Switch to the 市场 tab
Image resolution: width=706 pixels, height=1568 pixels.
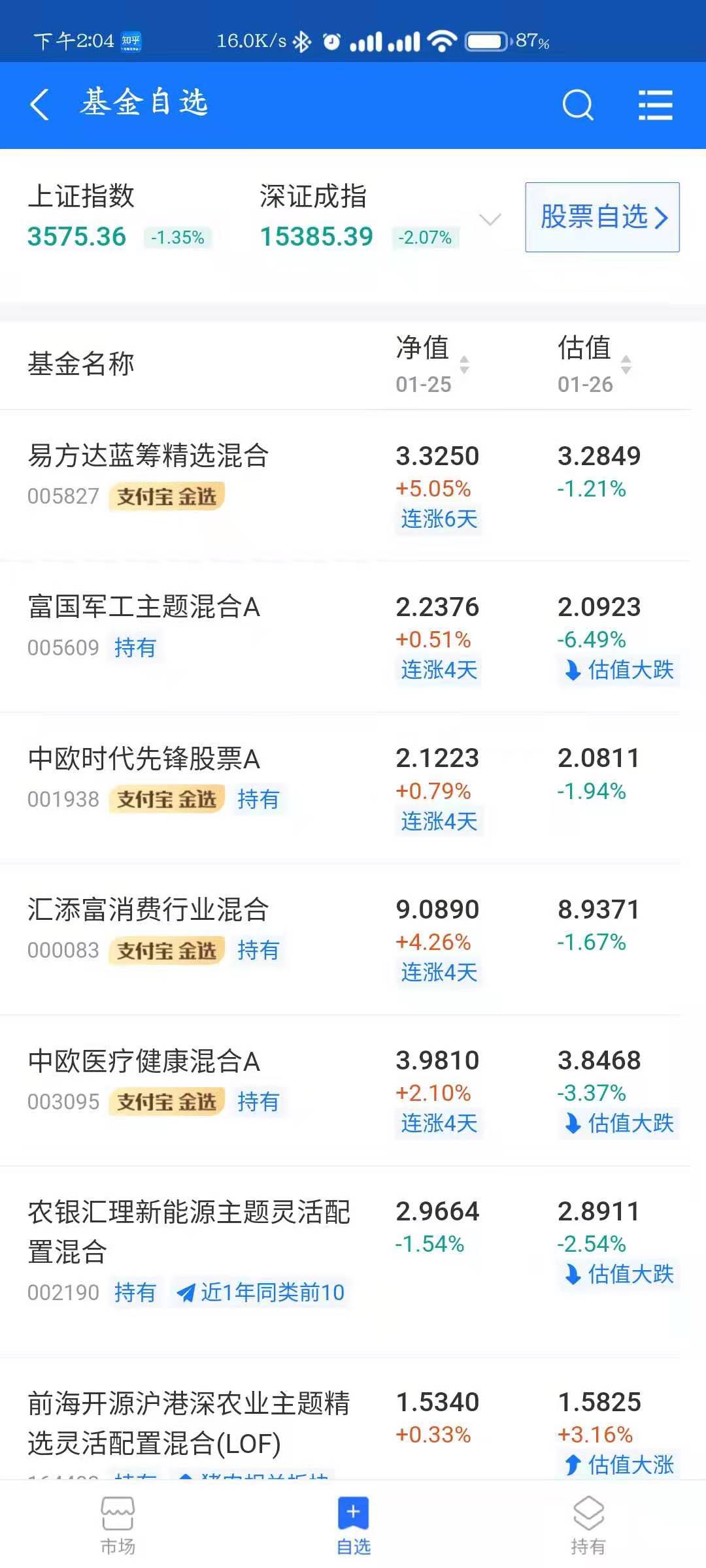click(x=118, y=1525)
